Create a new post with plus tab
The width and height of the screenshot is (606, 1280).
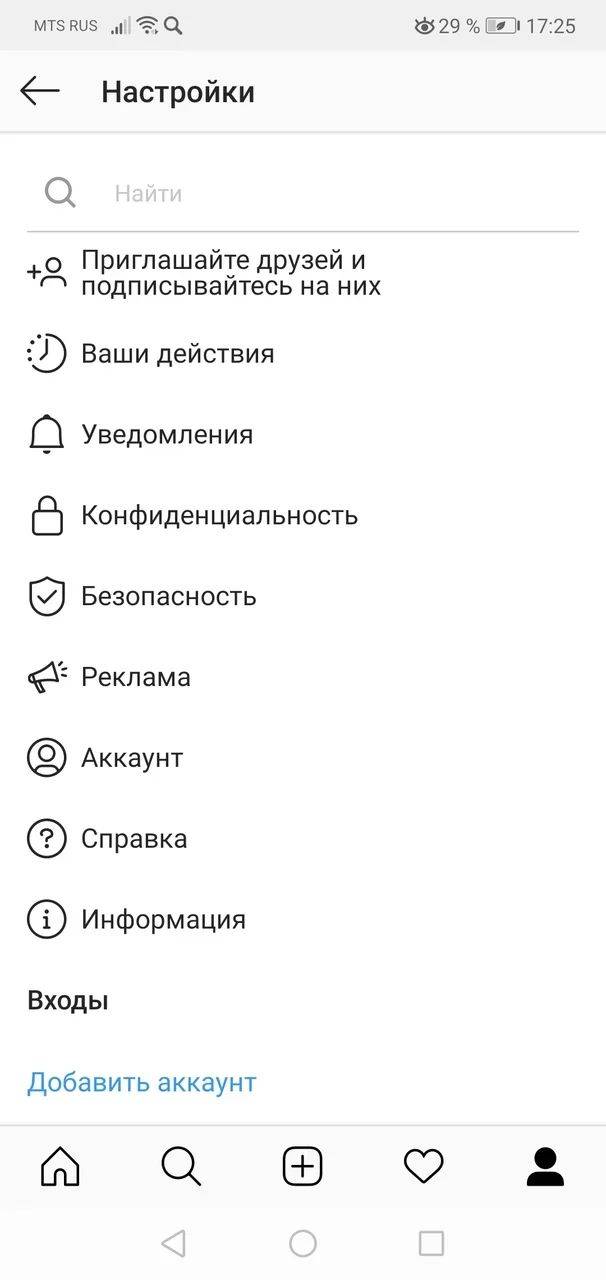coord(302,1166)
